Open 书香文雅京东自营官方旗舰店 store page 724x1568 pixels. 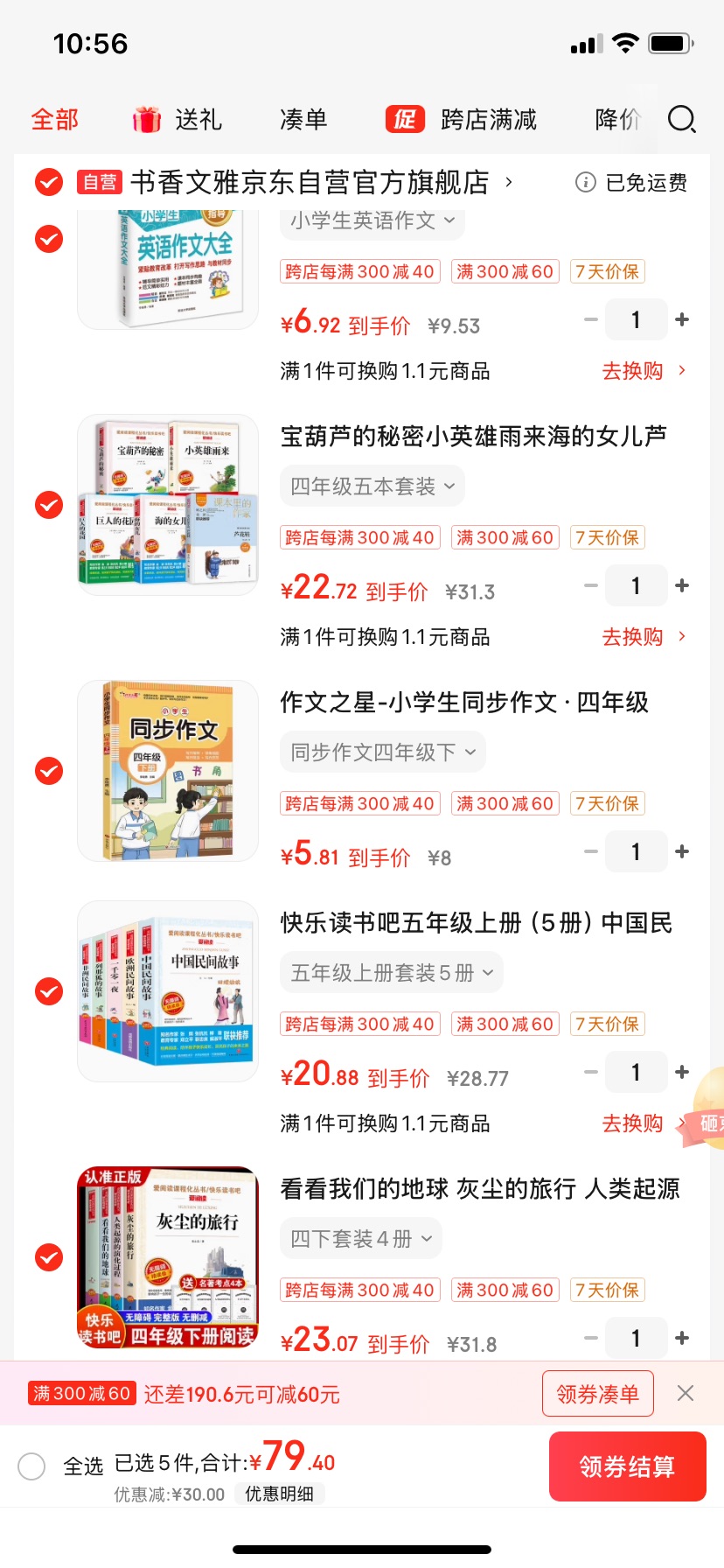pyautogui.click(x=310, y=182)
